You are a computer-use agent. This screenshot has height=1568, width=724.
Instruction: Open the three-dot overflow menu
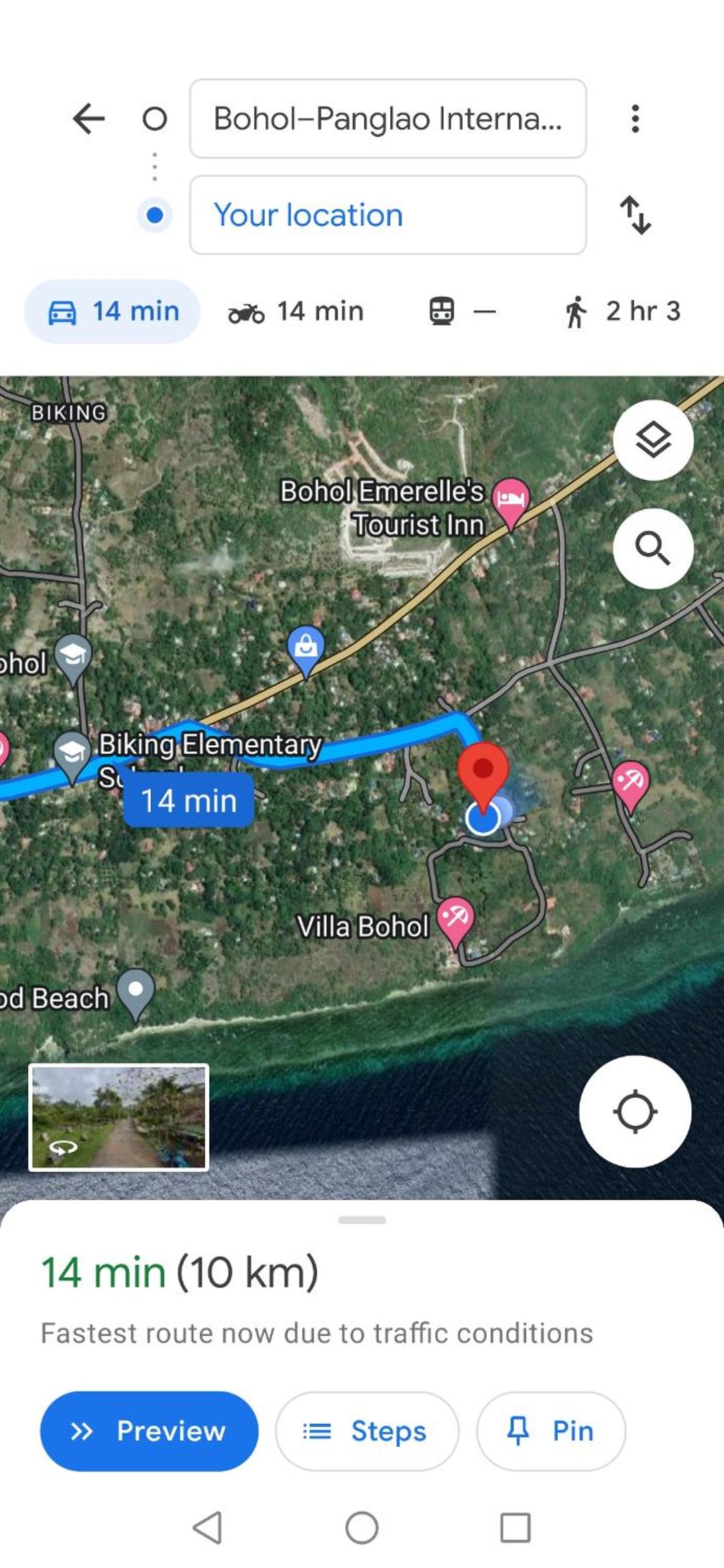pyautogui.click(x=635, y=119)
